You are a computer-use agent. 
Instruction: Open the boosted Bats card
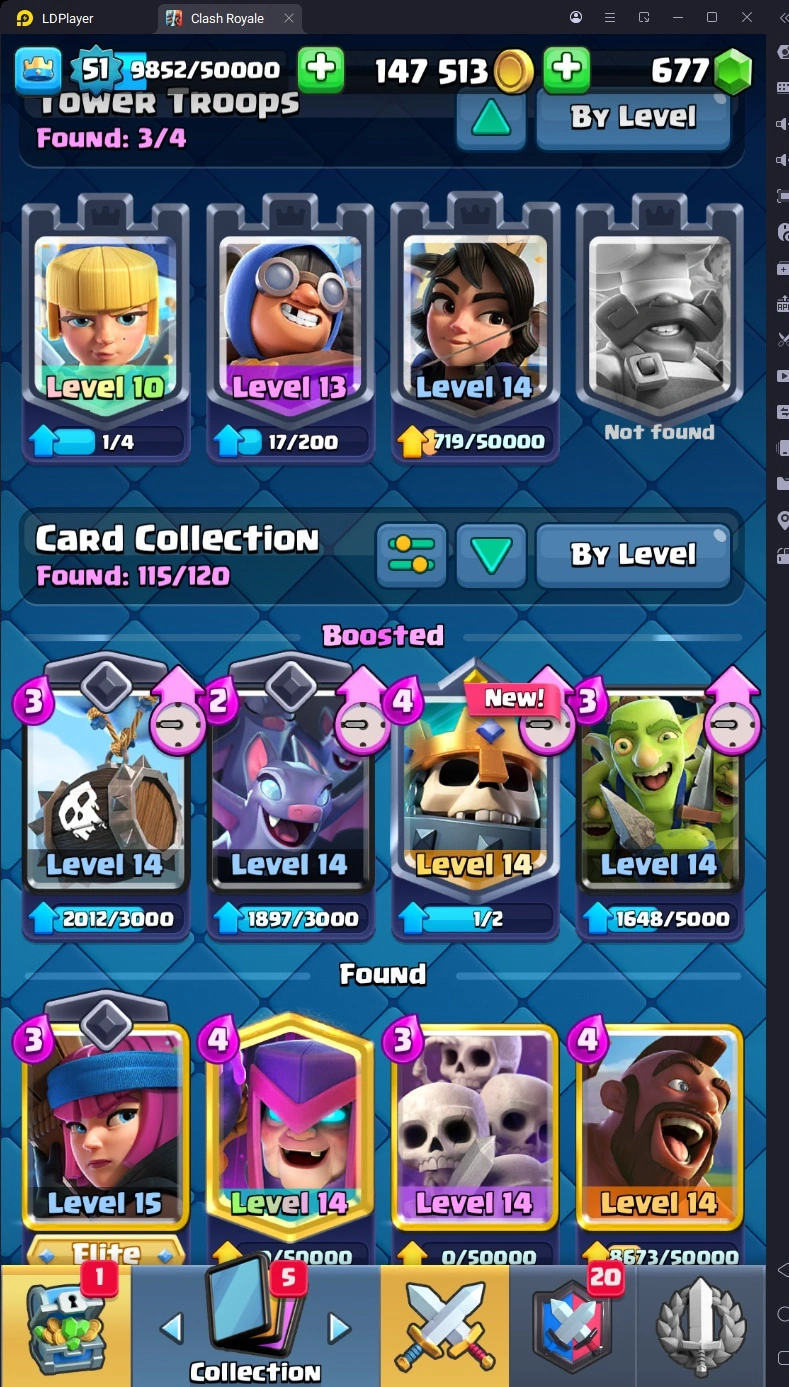[x=290, y=790]
